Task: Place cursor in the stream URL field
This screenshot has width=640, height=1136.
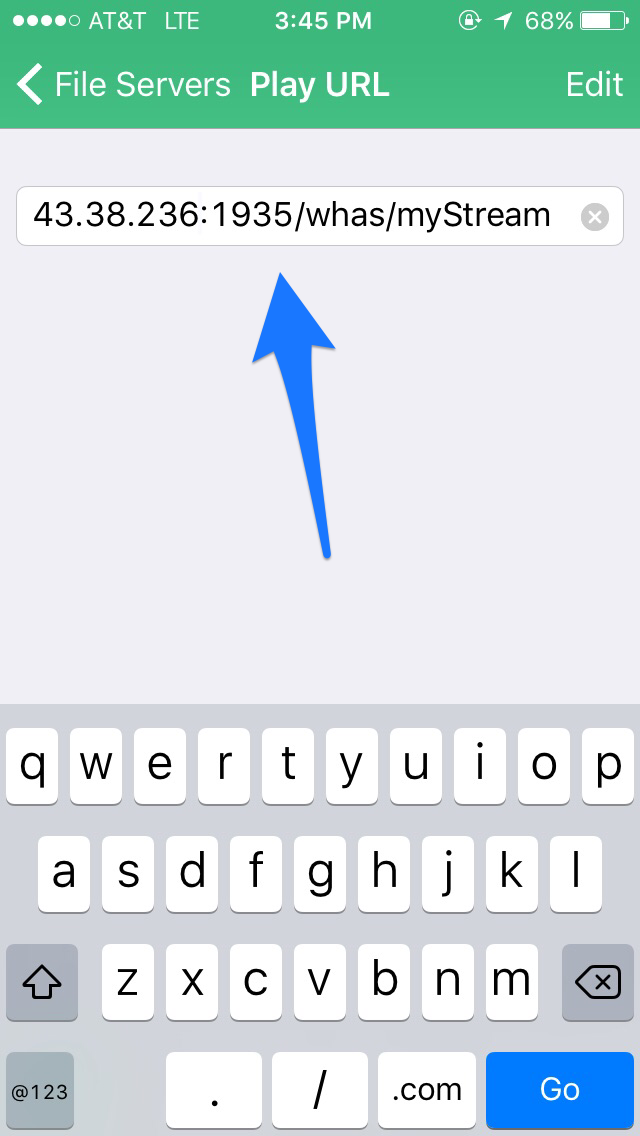Action: [320, 216]
